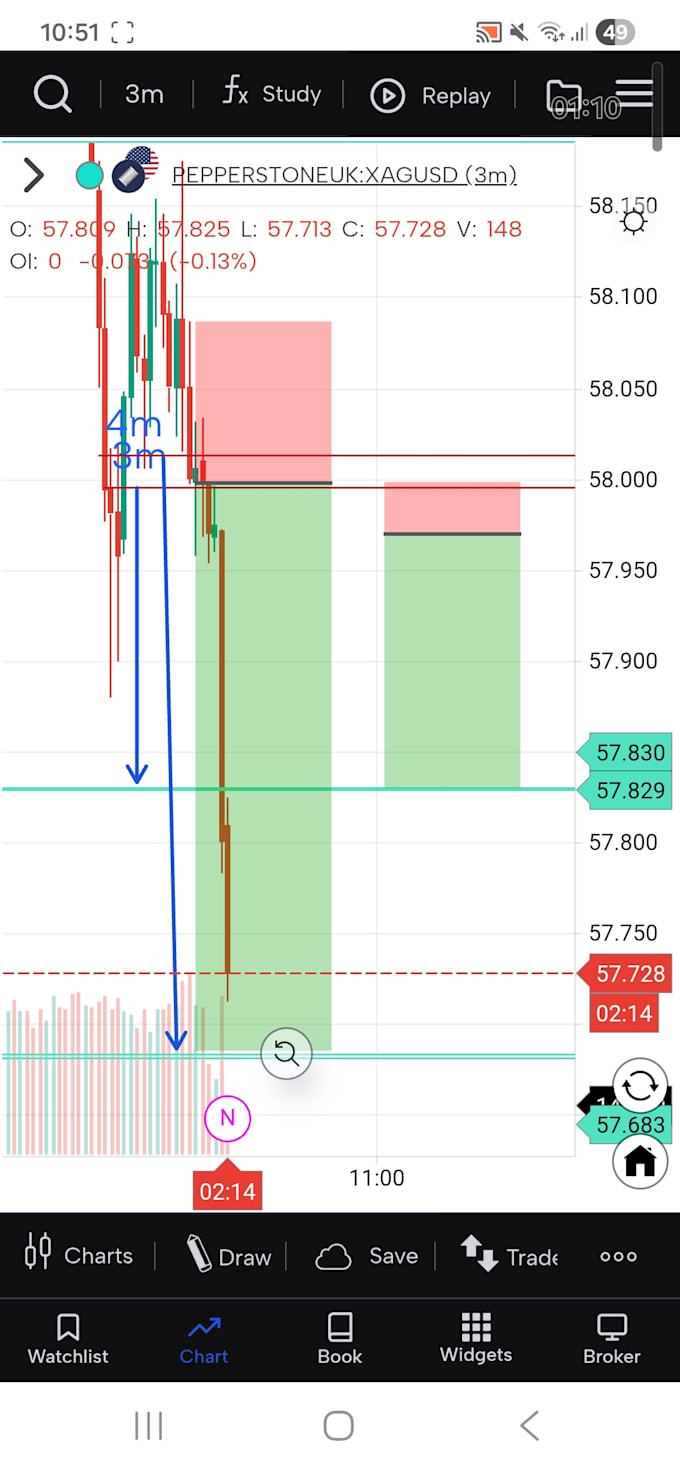Image resolution: width=680 pixels, height=1473 pixels.
Task: Open PEPPERSTONEUK:XAGUSD symbol details
Action: 344,175
